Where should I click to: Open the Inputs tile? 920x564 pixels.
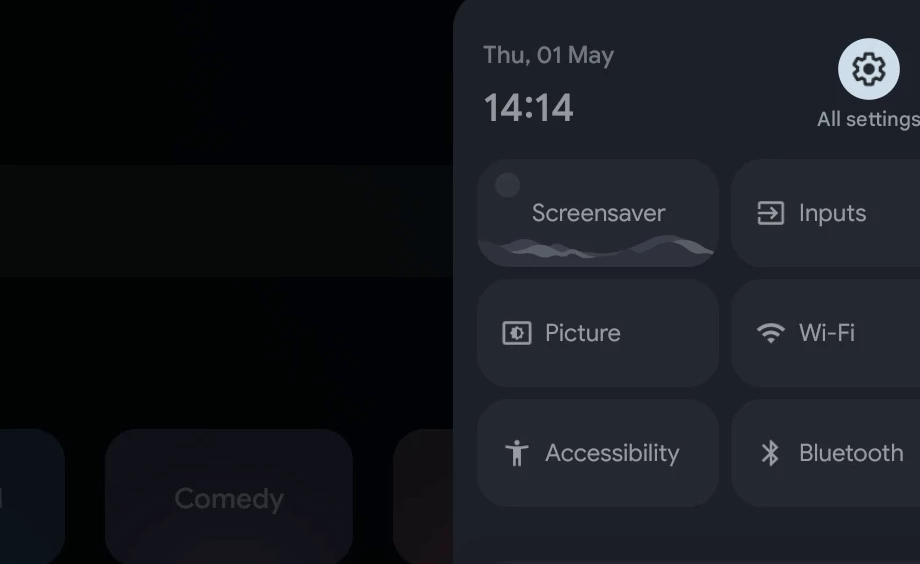click(x=826, y=213)
